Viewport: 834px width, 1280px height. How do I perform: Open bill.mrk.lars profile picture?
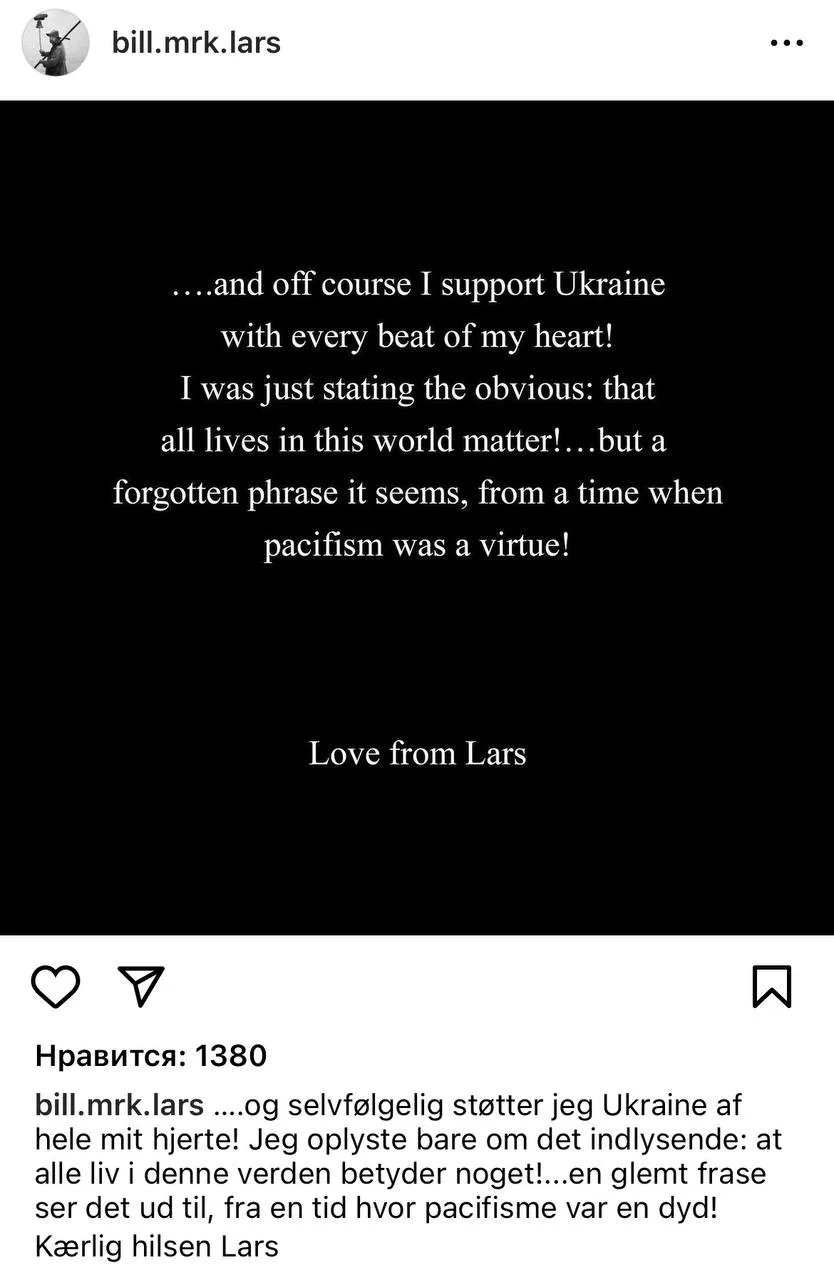54,43
